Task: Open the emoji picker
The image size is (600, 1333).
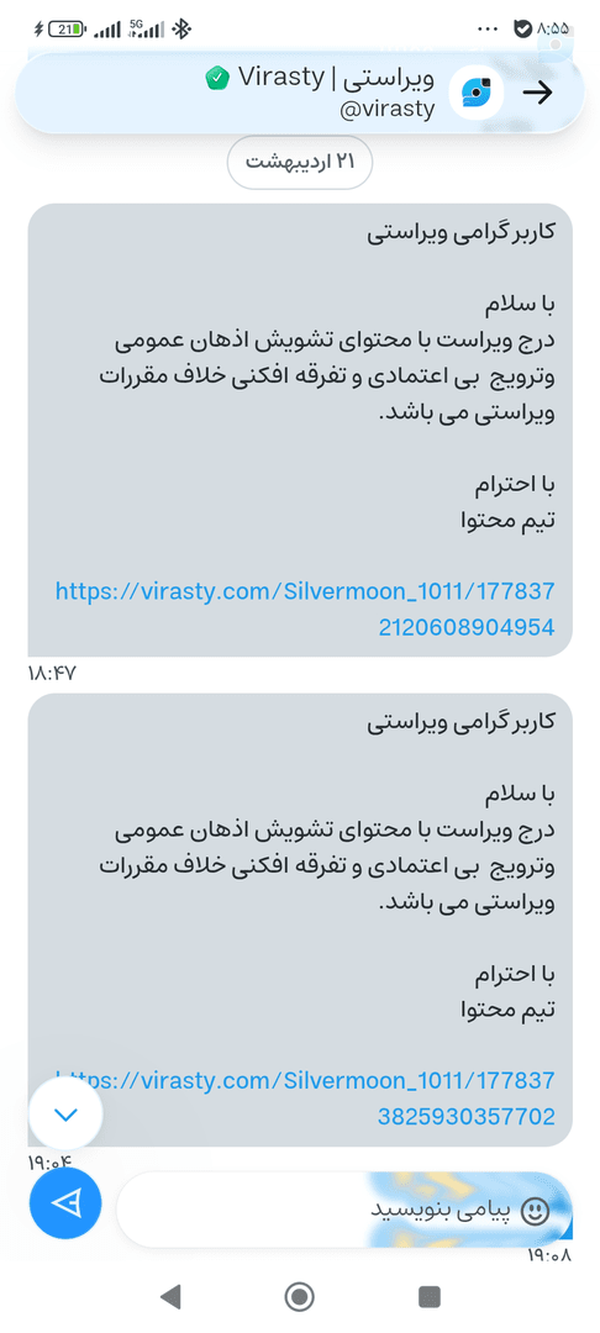Action: 536,1212
